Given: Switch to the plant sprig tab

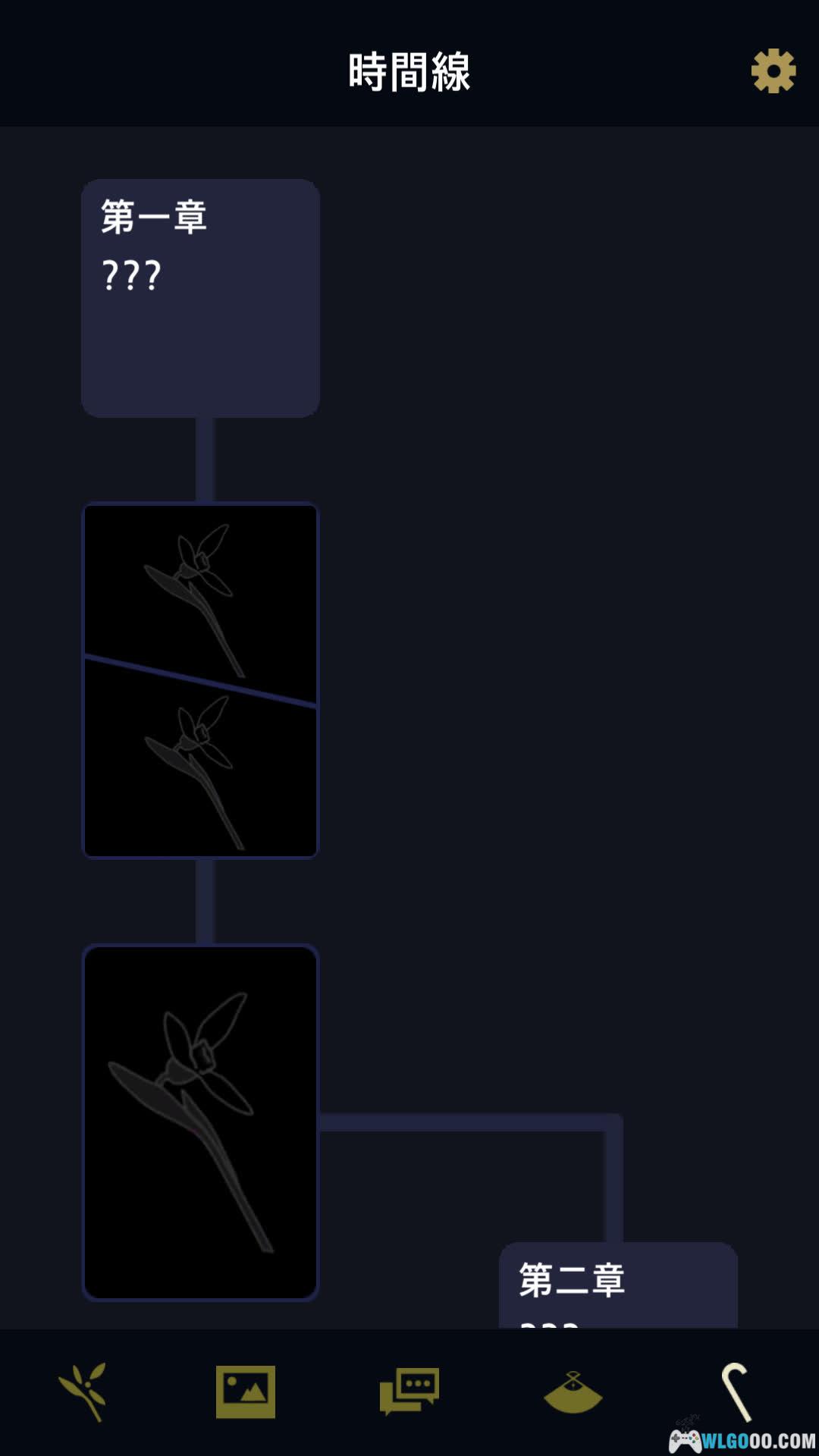Looking at the screenshot, I should [x=83, y=1392].
